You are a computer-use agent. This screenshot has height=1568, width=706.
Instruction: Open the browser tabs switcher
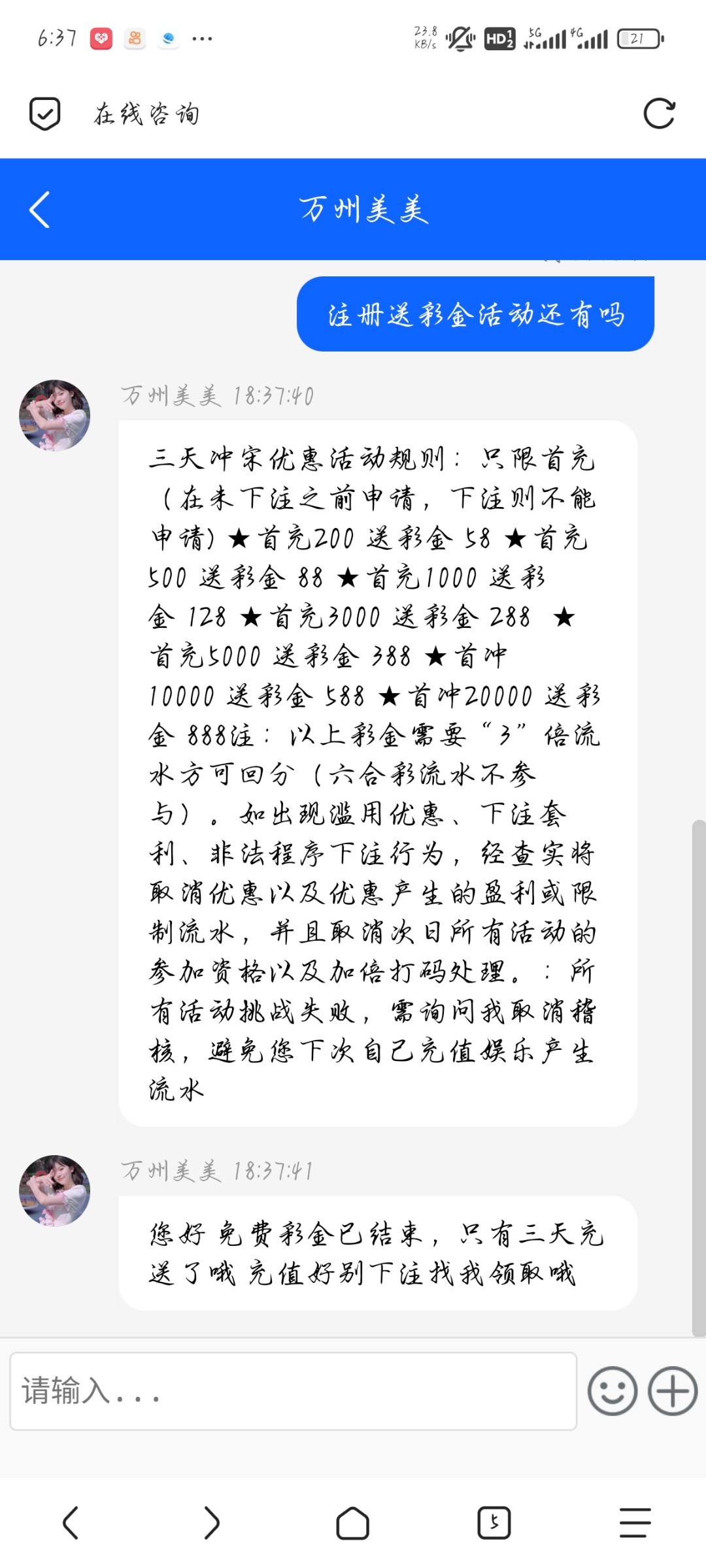pyautogui.click(x=494, y=1523)
